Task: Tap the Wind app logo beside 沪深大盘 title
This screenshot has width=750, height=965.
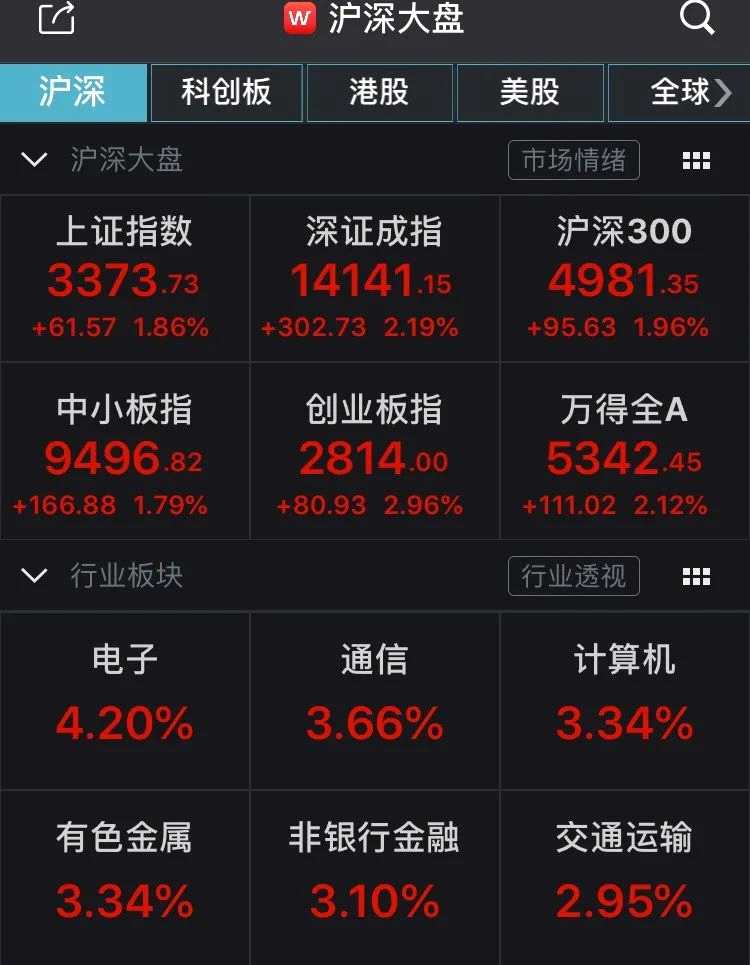Action: (296, 18)
